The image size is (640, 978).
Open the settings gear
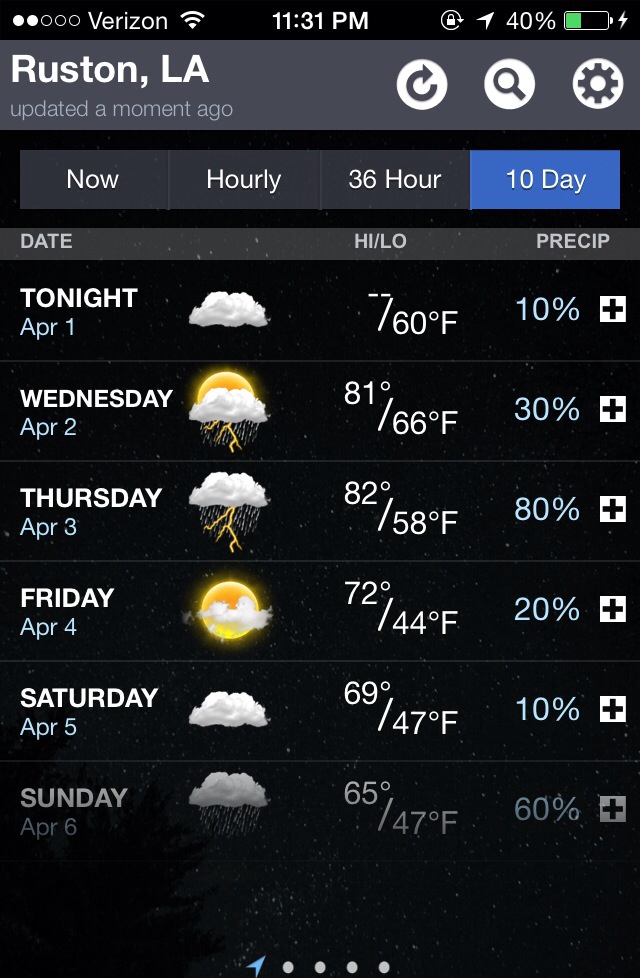coord(597,85)
